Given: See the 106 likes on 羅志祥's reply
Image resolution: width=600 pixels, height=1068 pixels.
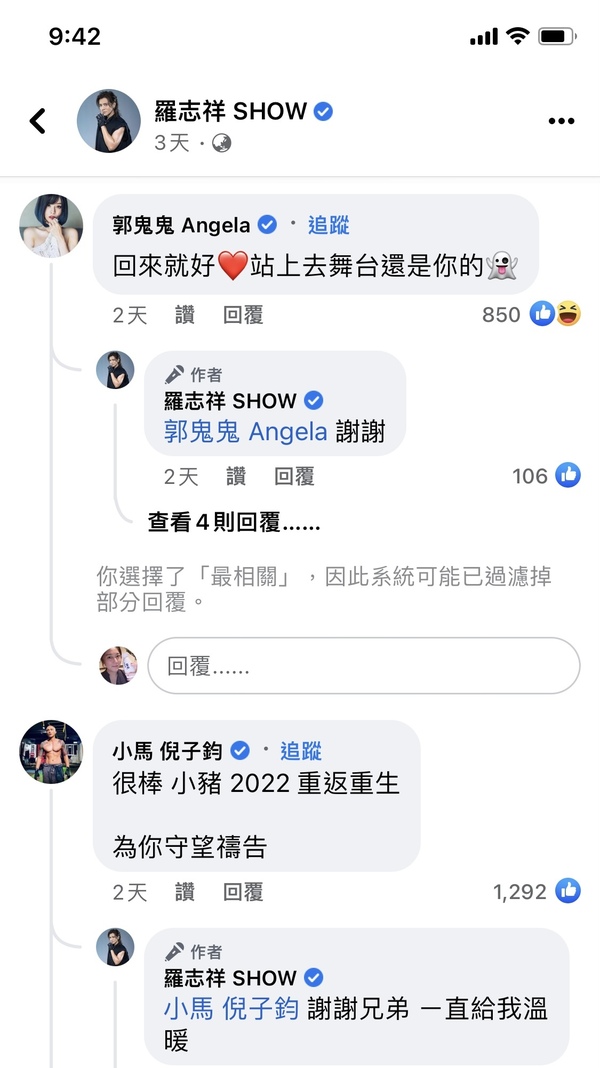Looking at the screenshot, I should [545, 476].
